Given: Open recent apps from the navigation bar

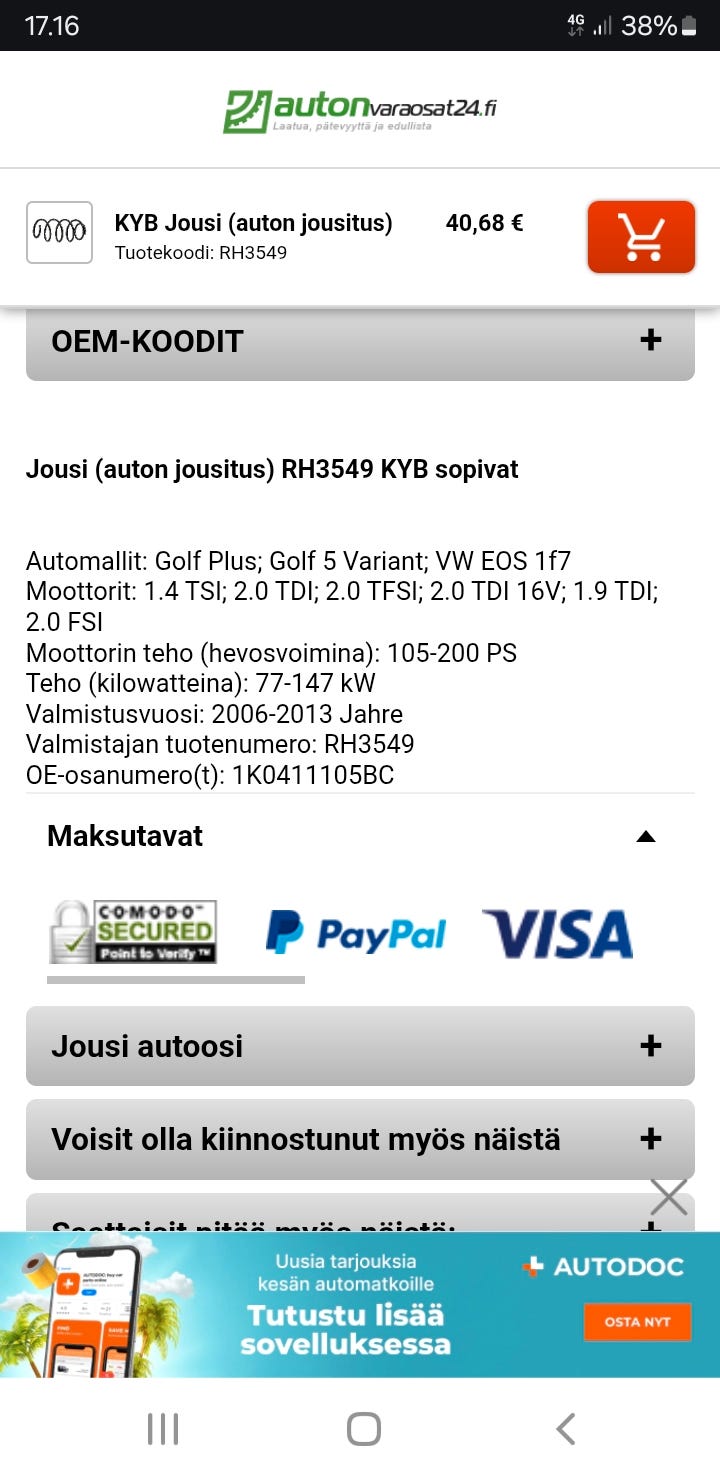Looking at the screenshot, I should pyautogui.click(x=162, y=1429).
